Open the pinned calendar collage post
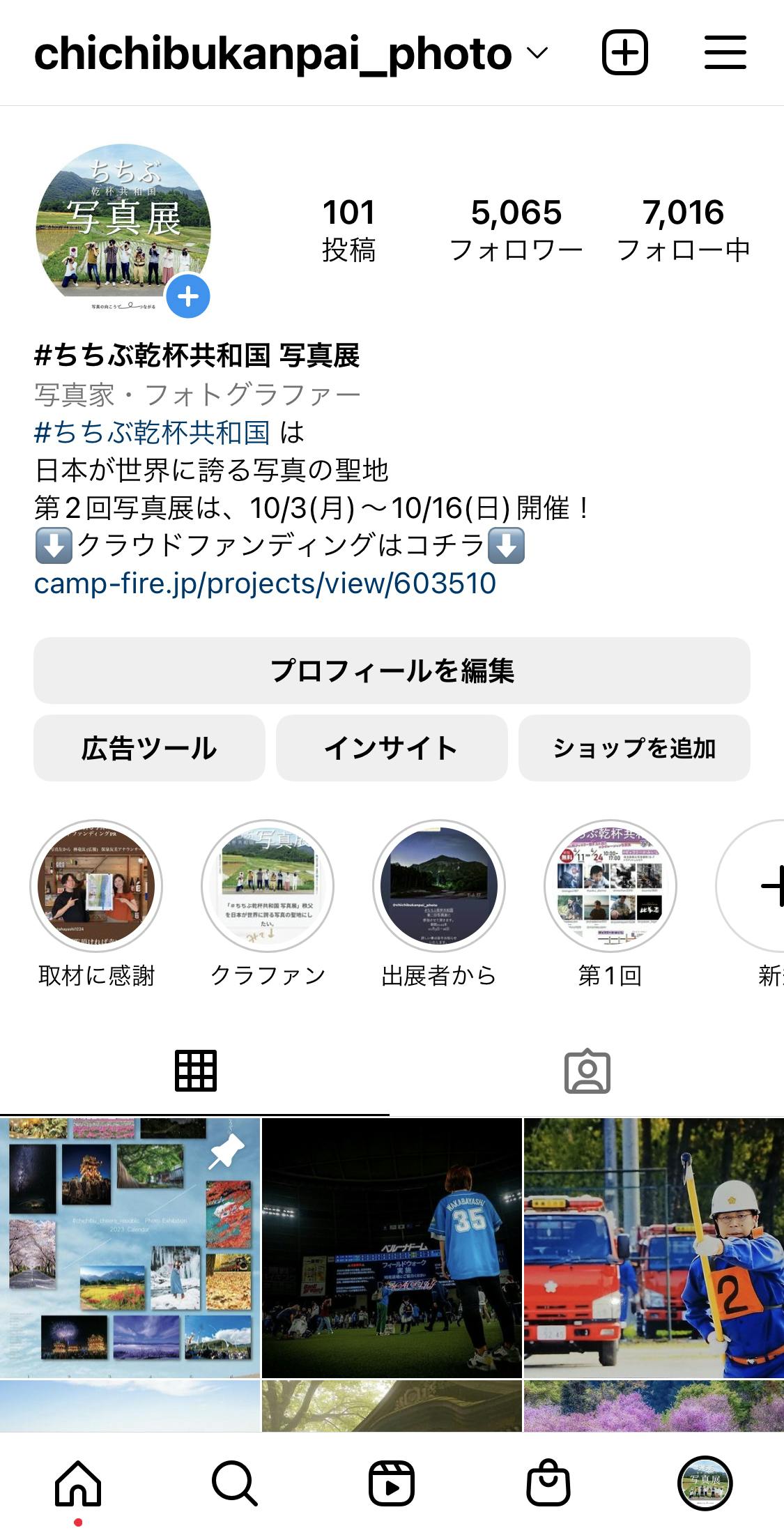This screenshot has width=784, height=1535. (x=130, y=1248)
